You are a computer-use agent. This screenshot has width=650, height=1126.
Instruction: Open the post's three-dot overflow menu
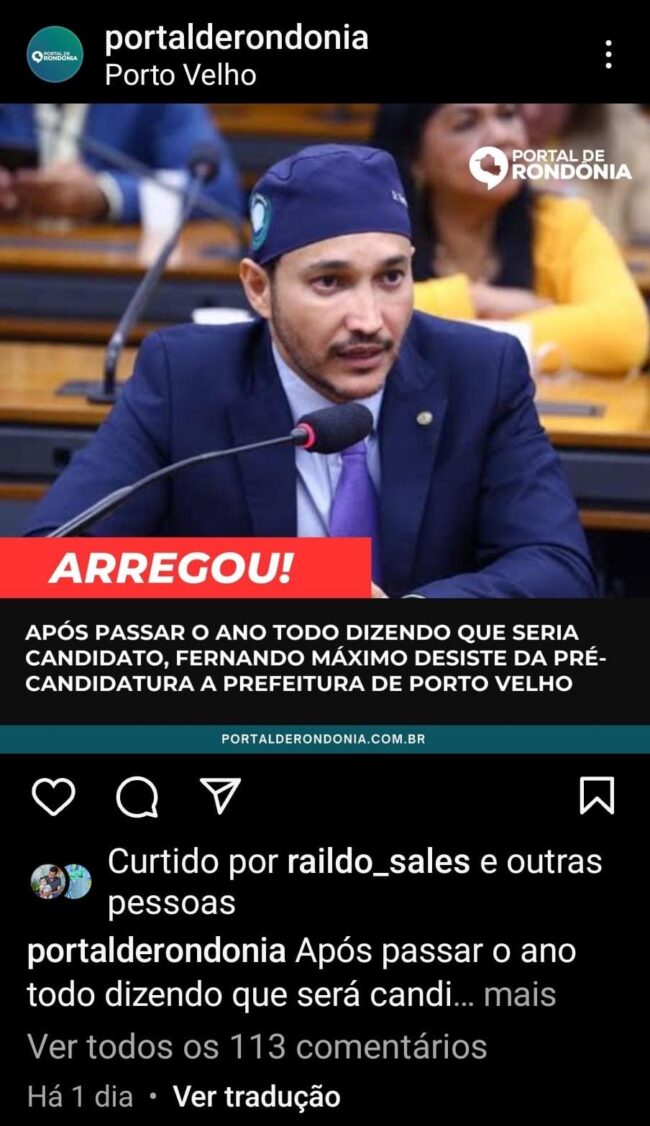[608, 54]
